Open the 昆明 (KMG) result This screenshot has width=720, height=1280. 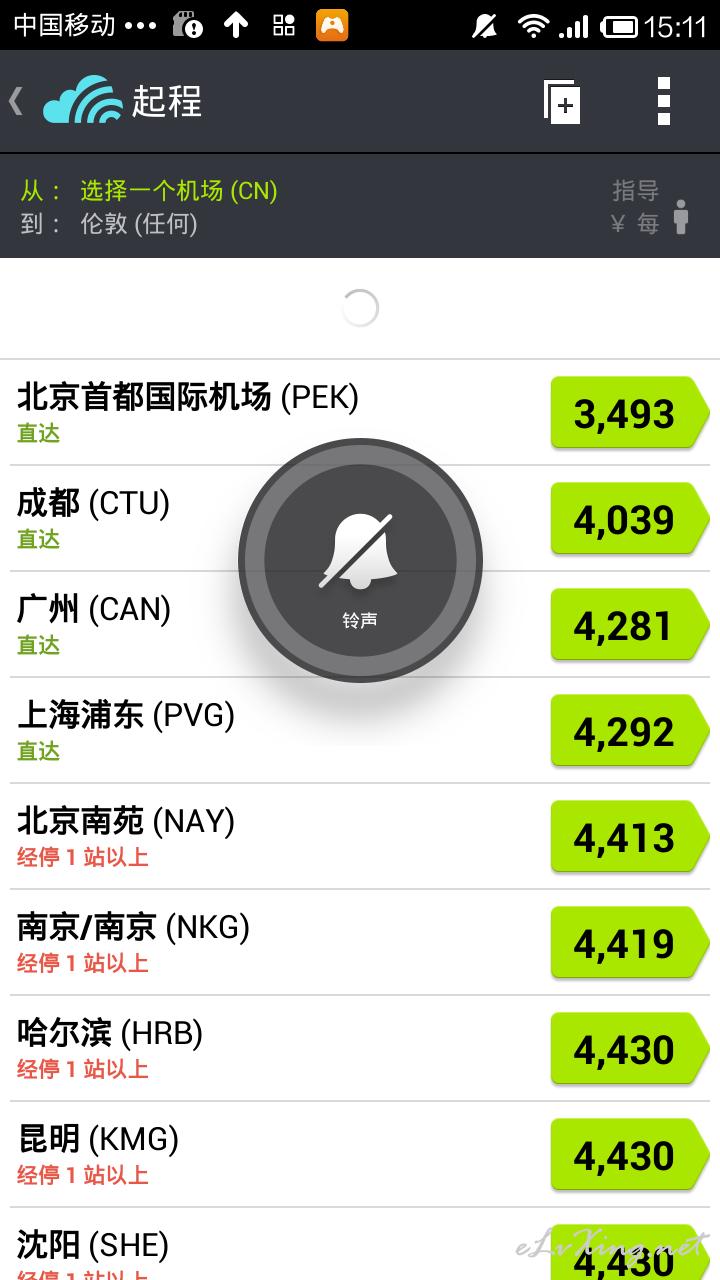tap(360, 1155)
